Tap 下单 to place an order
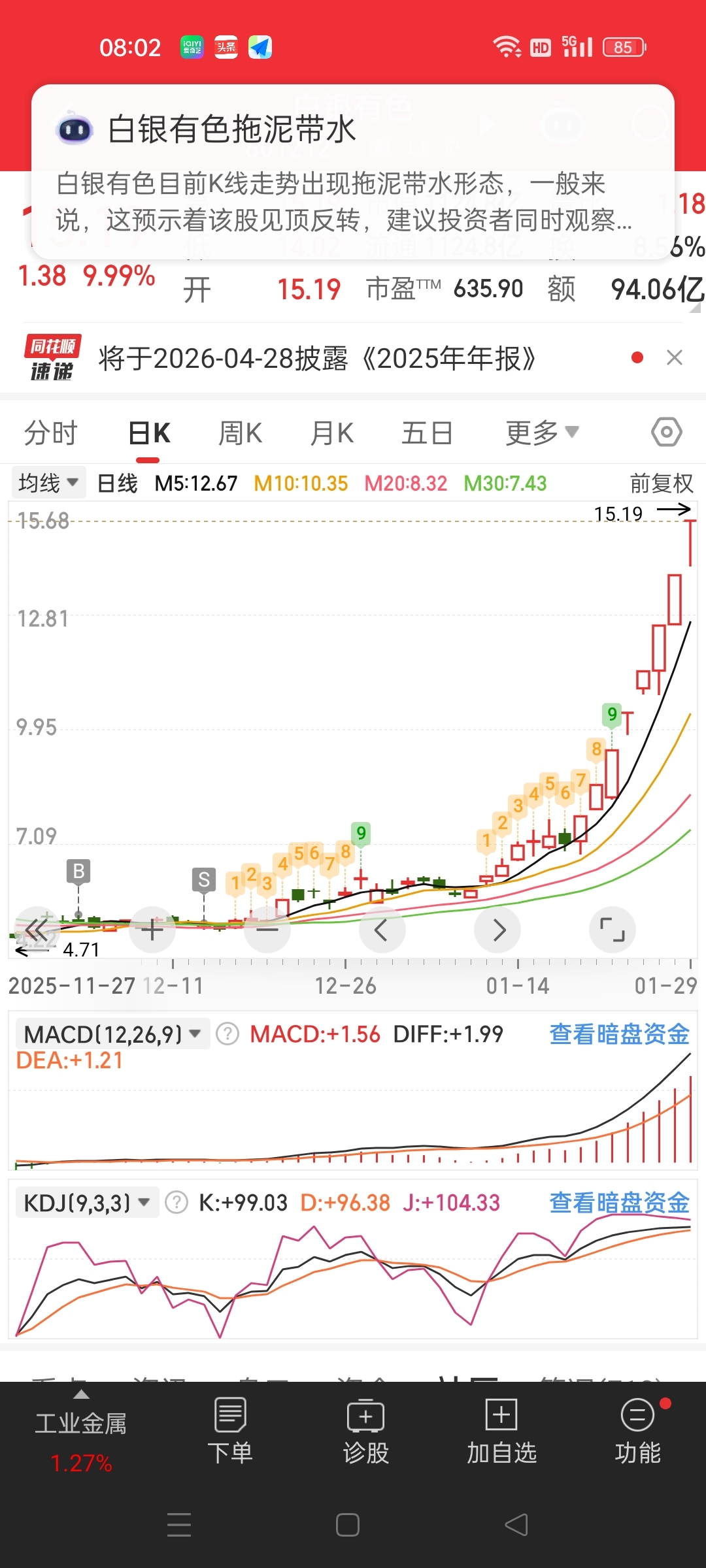The height and width of the screenshot is (1568, 706). click(x=230, y=1431)
